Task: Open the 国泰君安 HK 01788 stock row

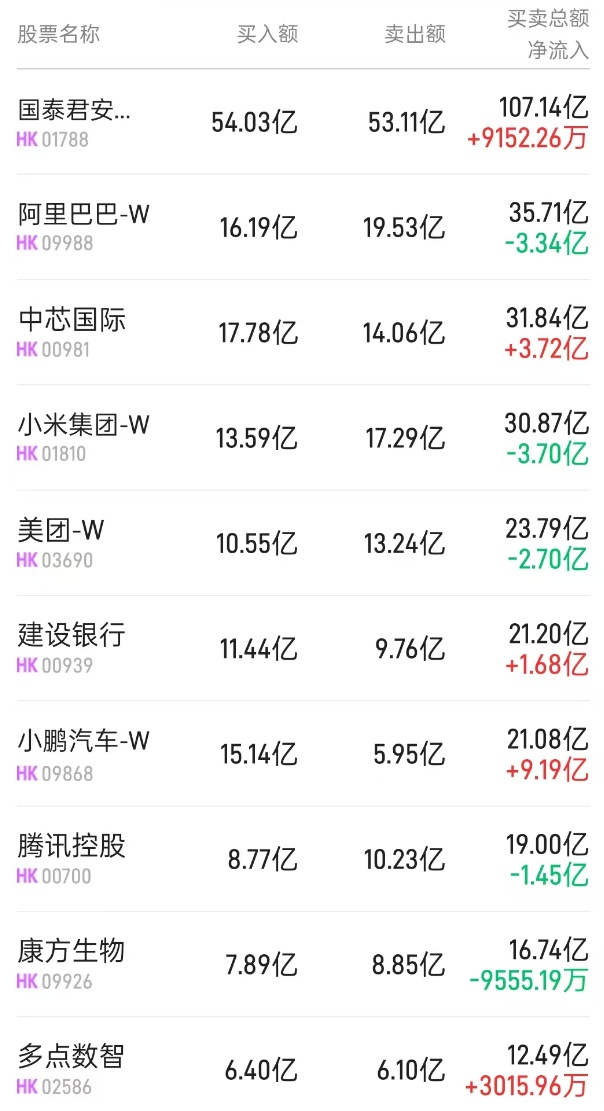Action: pyautogui.click(x=74, y=110)
